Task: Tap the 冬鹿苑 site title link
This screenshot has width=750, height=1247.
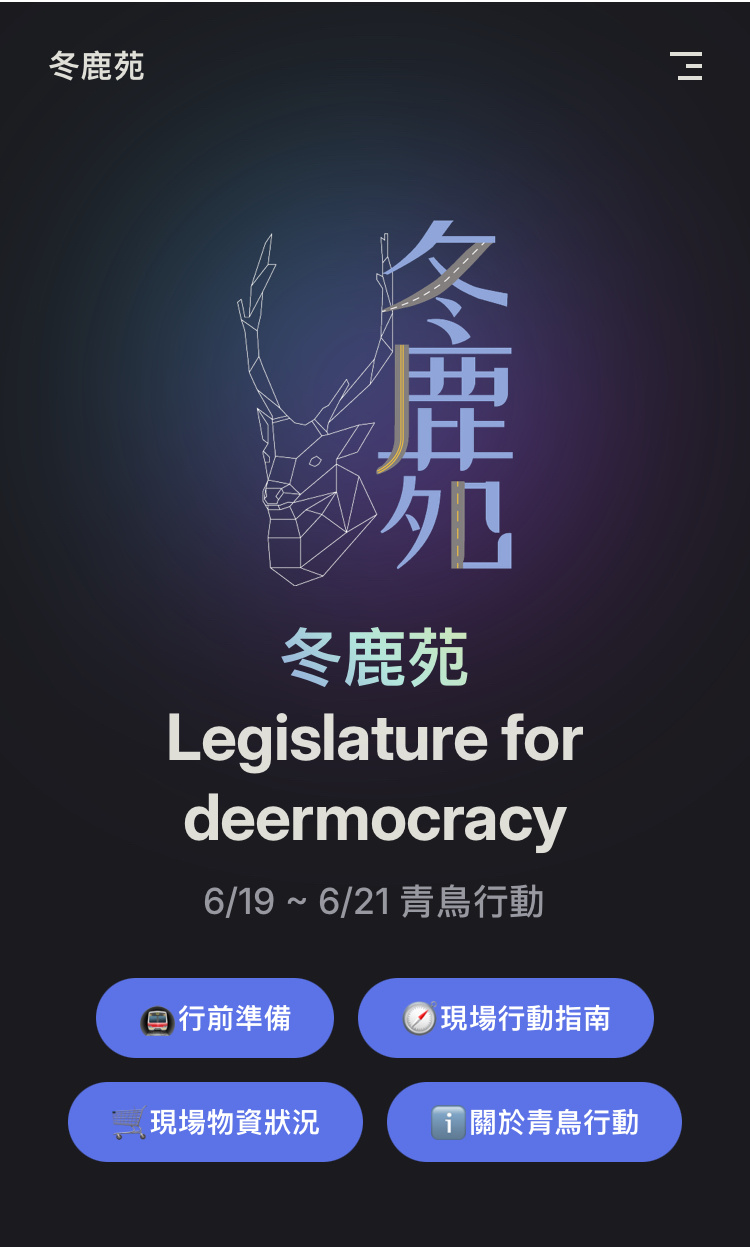Action: tap(97, 66)
